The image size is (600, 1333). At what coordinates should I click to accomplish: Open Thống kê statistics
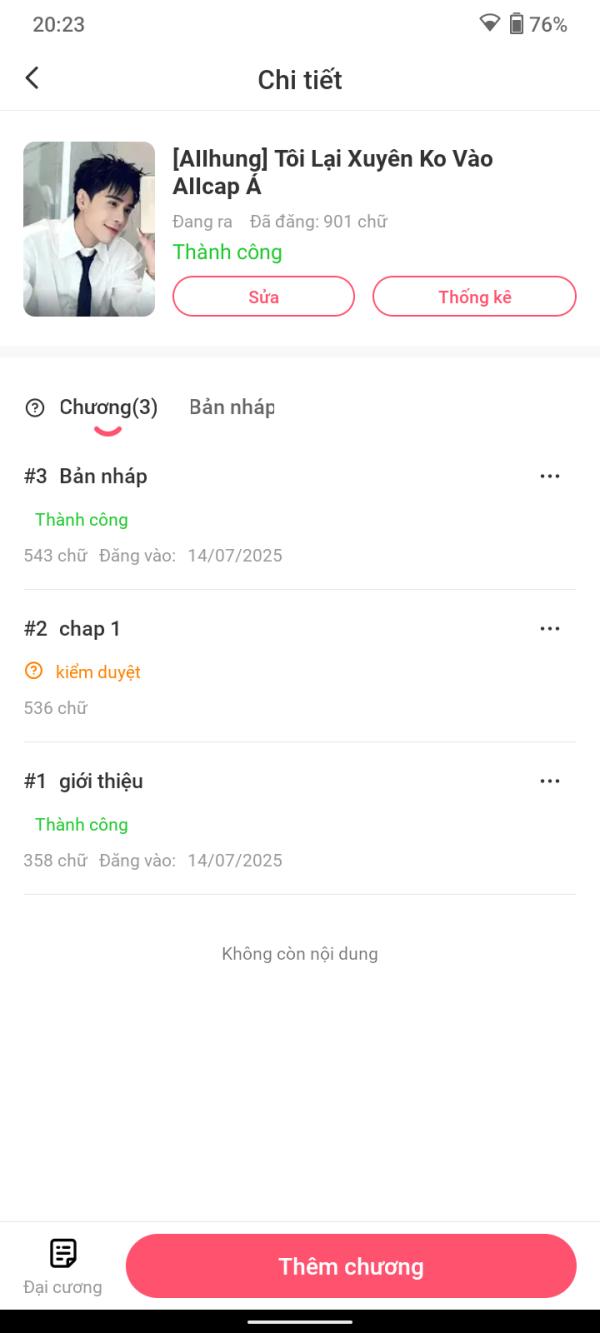pos(474,297)
